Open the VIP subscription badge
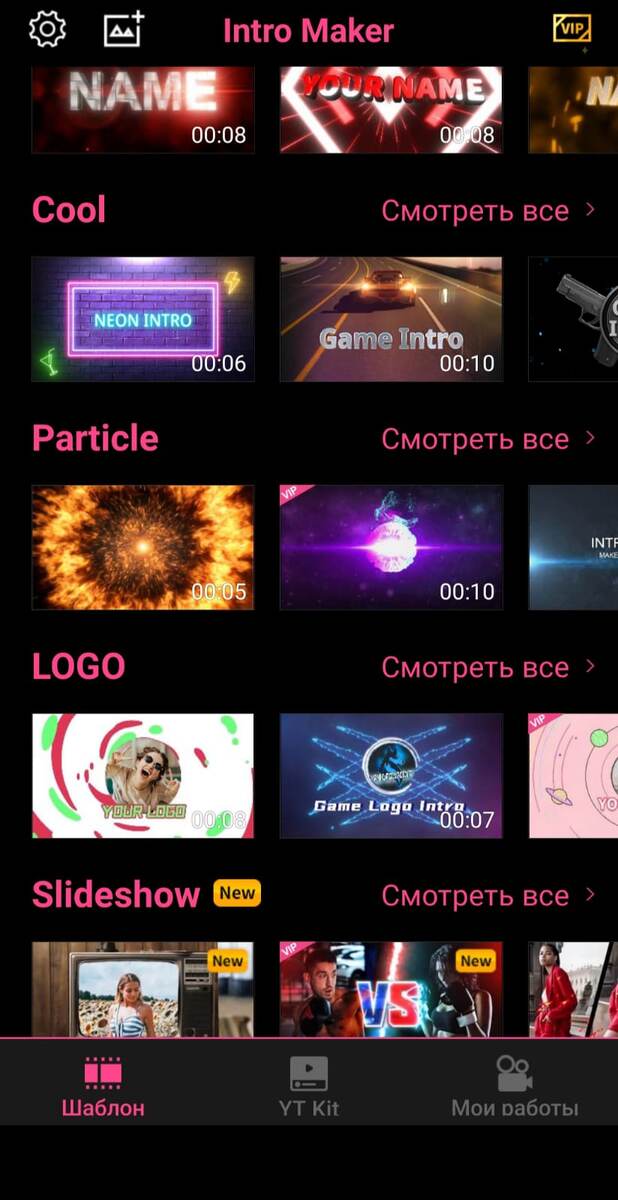Screen dimensions: 618x1200 pyautogui.click(x=572, y=29)
